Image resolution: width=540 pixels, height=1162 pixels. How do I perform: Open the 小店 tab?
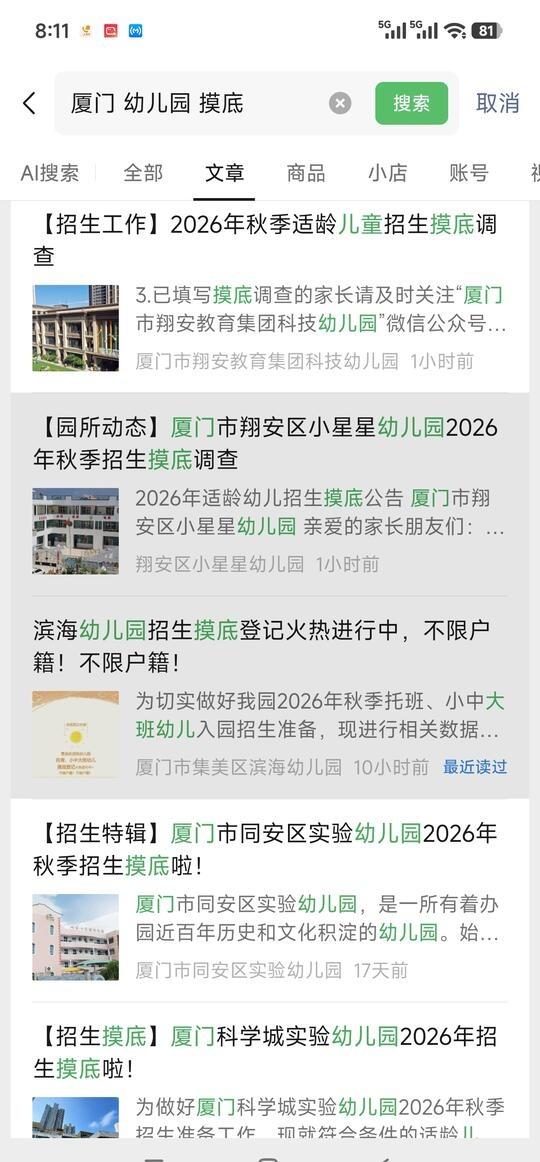[x=387, y=173]
